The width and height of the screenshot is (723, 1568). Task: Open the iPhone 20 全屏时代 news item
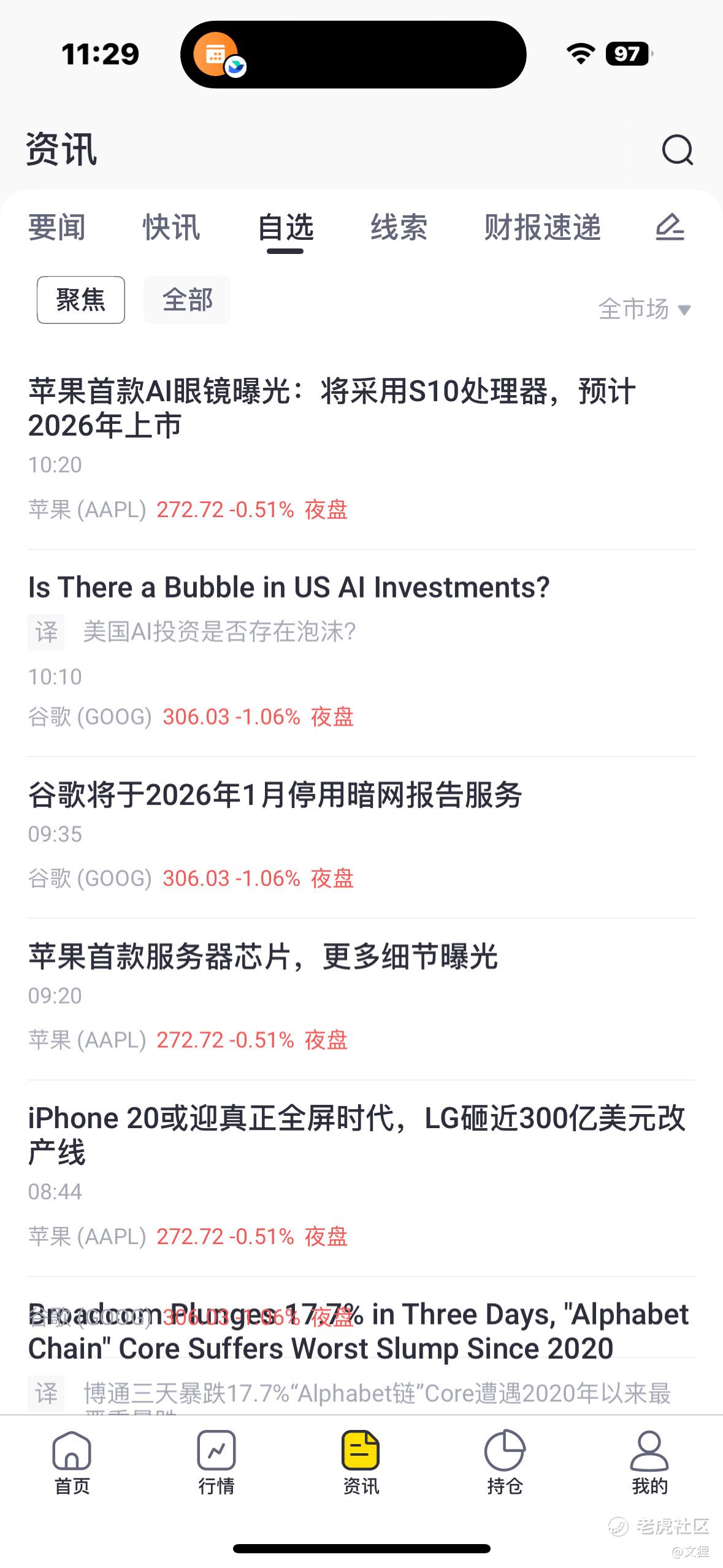tap(356, 1135)
